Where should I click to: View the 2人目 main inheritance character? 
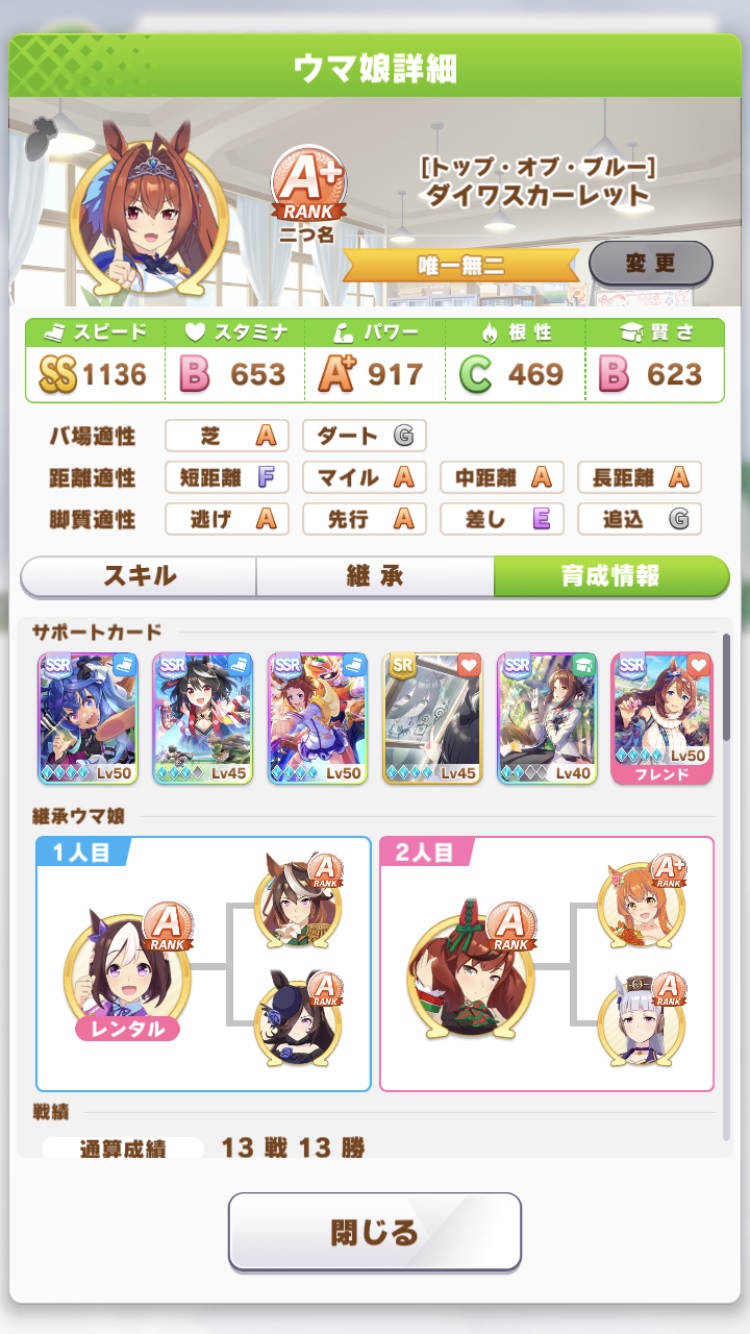471,968
